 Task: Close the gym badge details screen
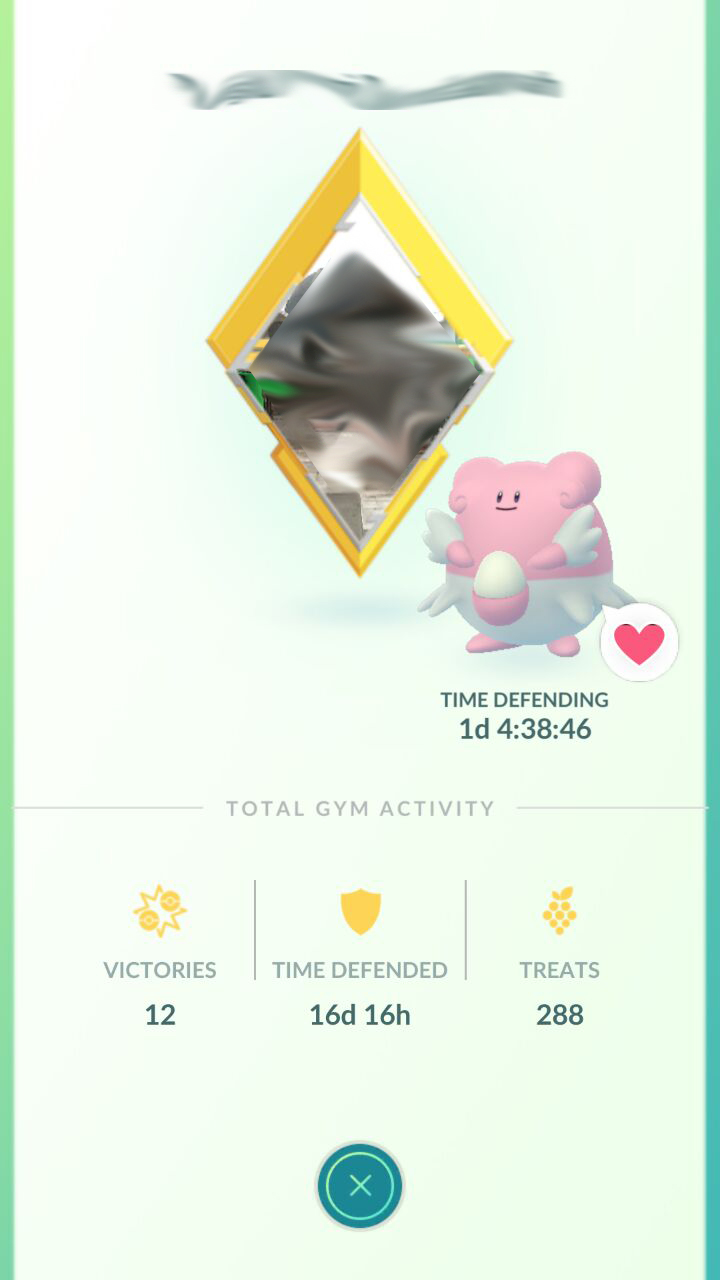360,1186
